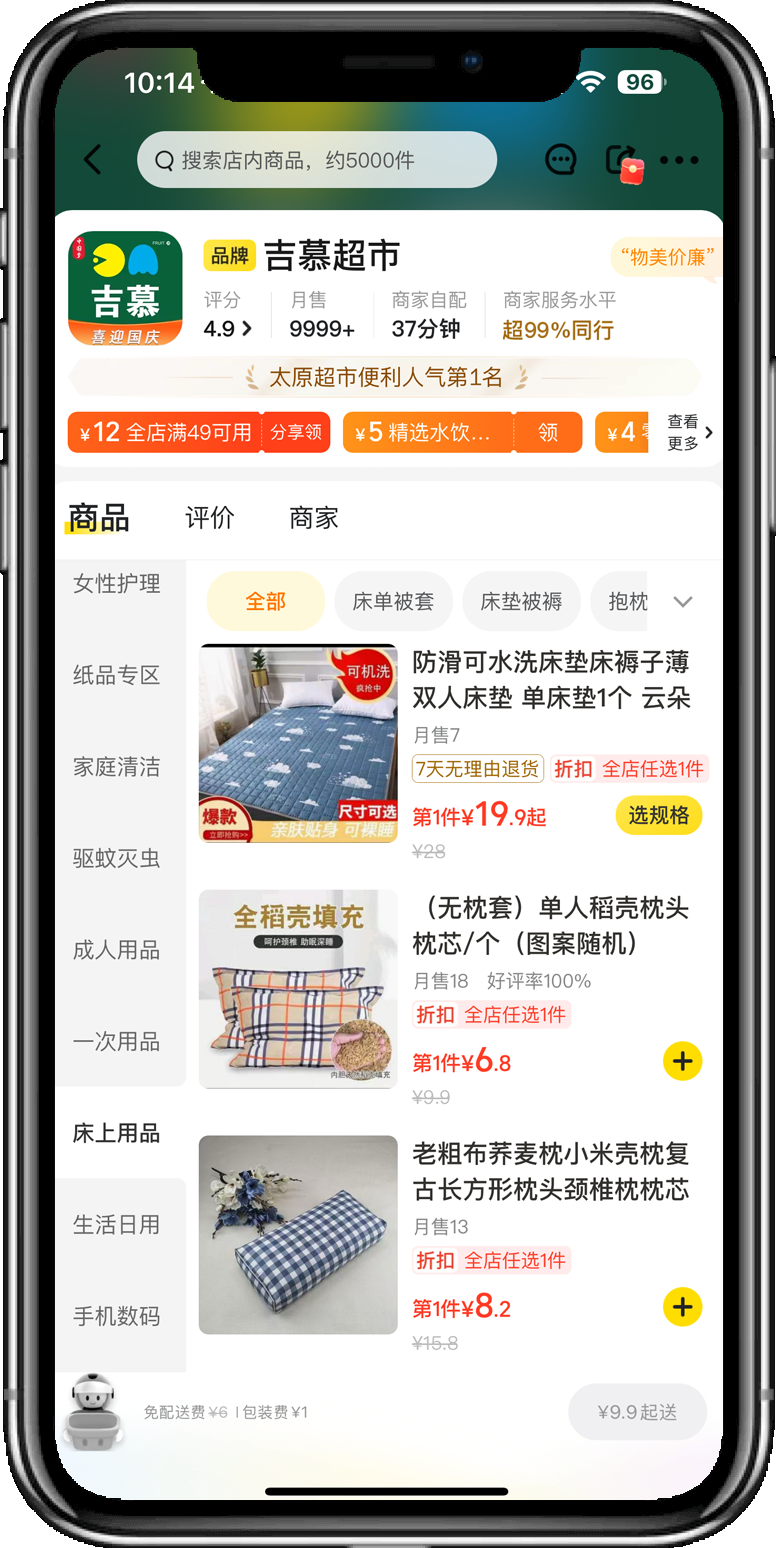Open the three-dot overflow menu
Image resolution: width=776 pixels, height=1548 pixels.
[679, 160]
